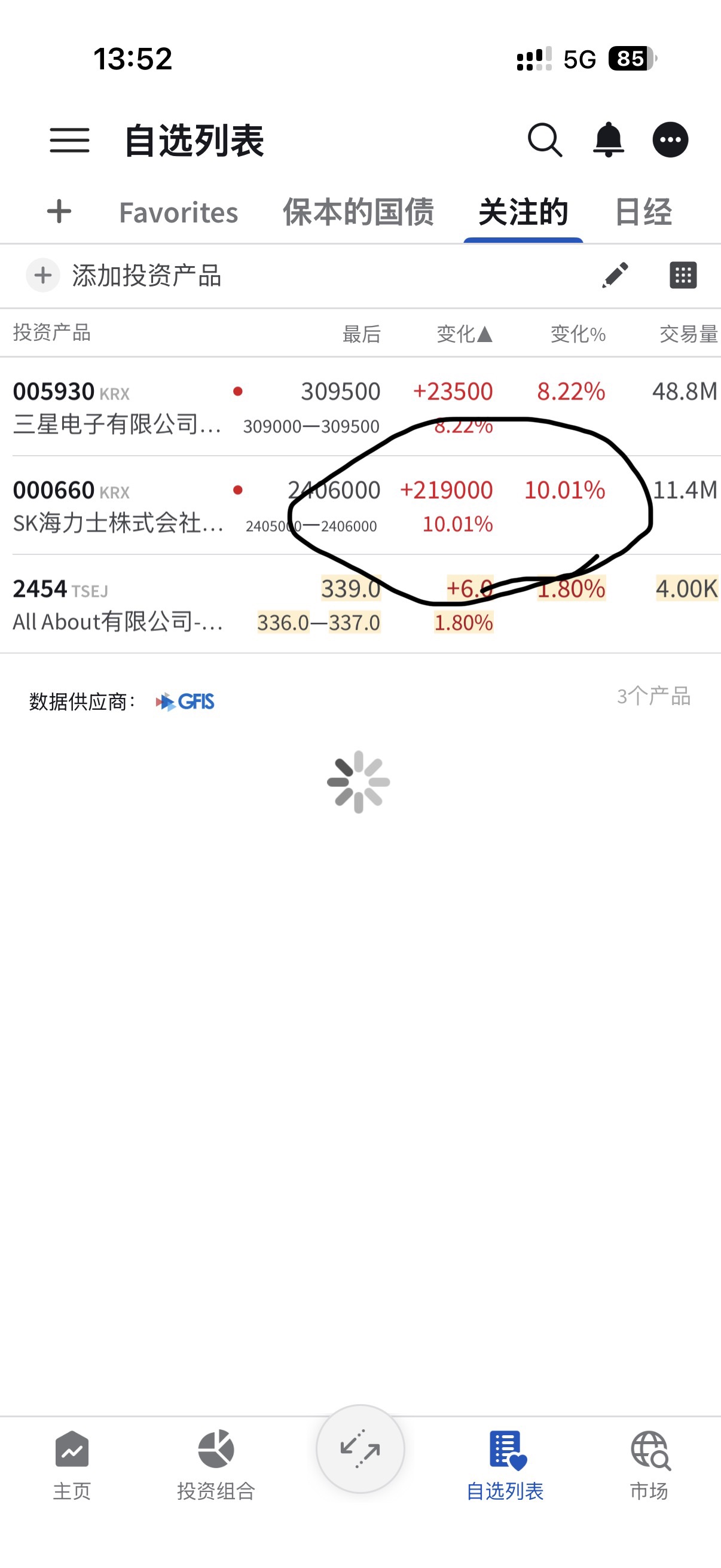Open the 投资组合 portfolio tab
The width and height of the screenshot is (721, 1568).
tap(216, 1465)
